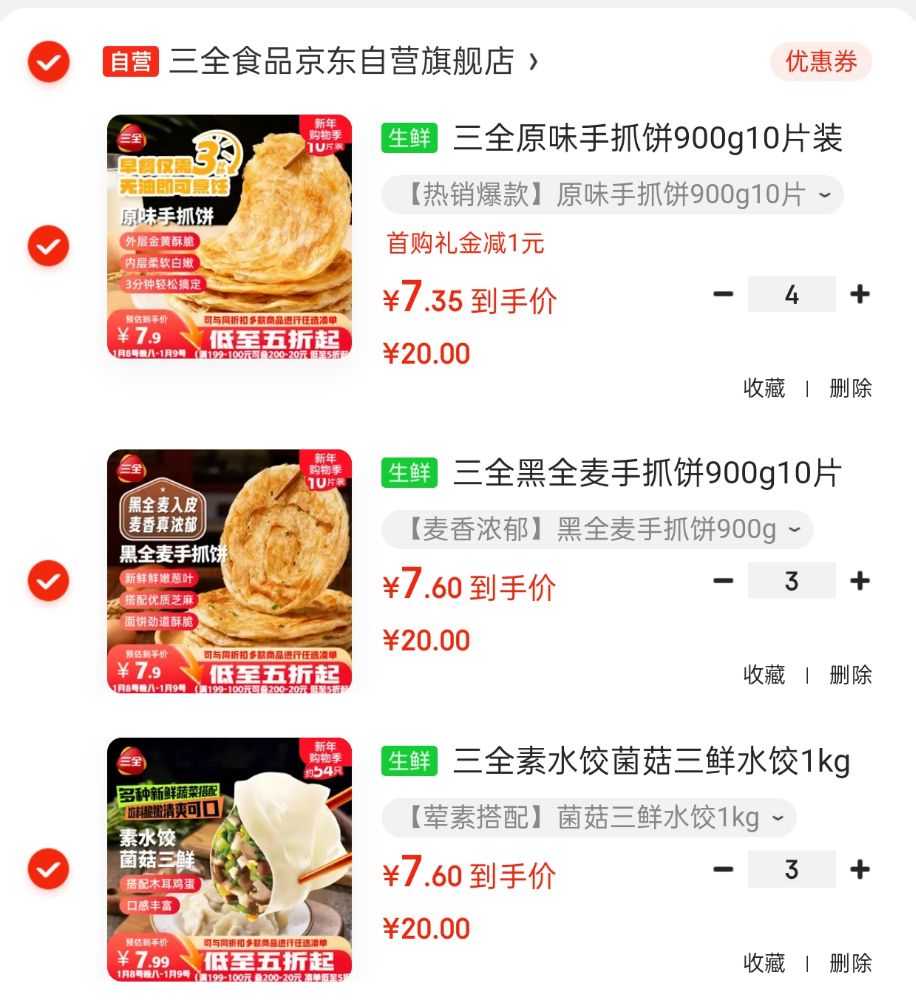
Task: Deselect the 三全原味手抓饼 item checkbox
Action: point(48,246)
